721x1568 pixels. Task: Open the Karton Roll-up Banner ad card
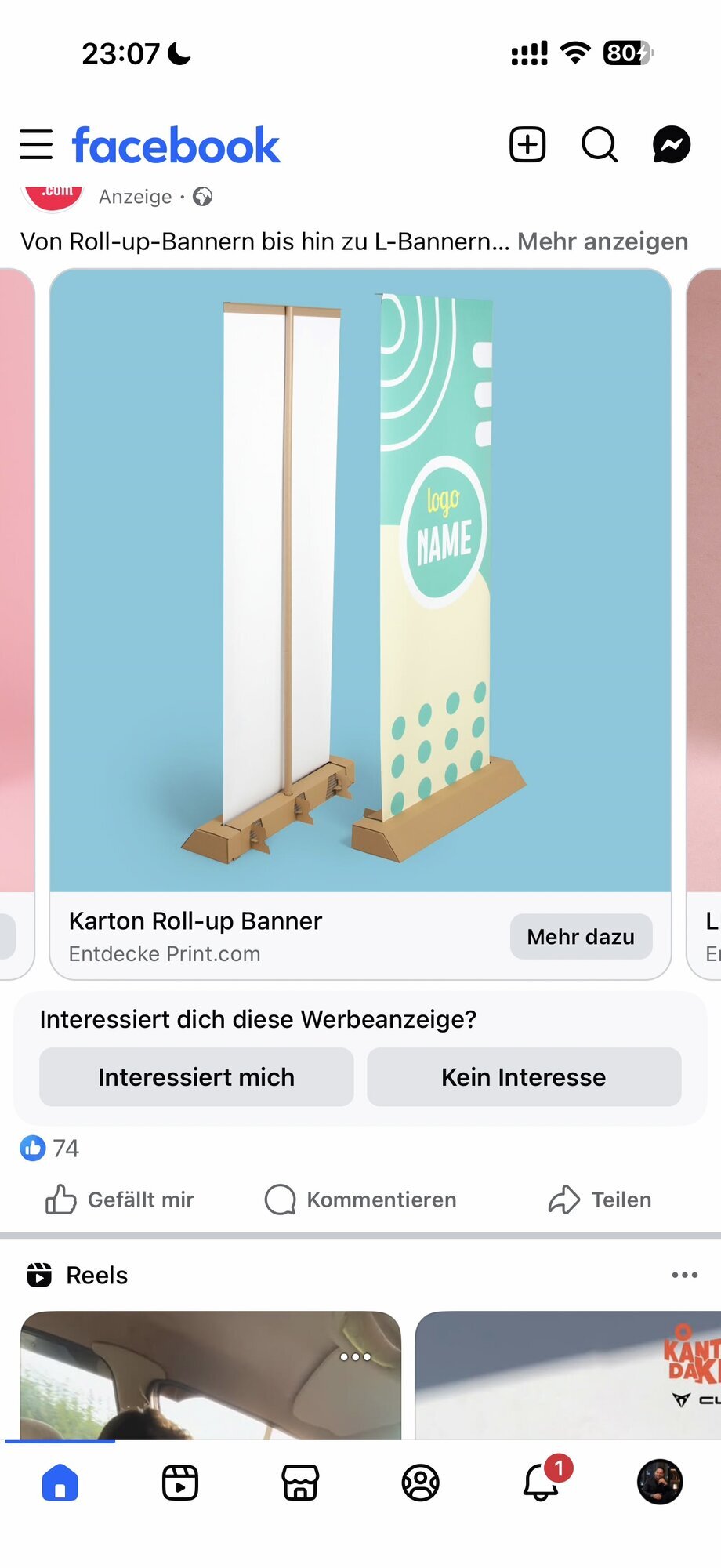coord(360,580)
